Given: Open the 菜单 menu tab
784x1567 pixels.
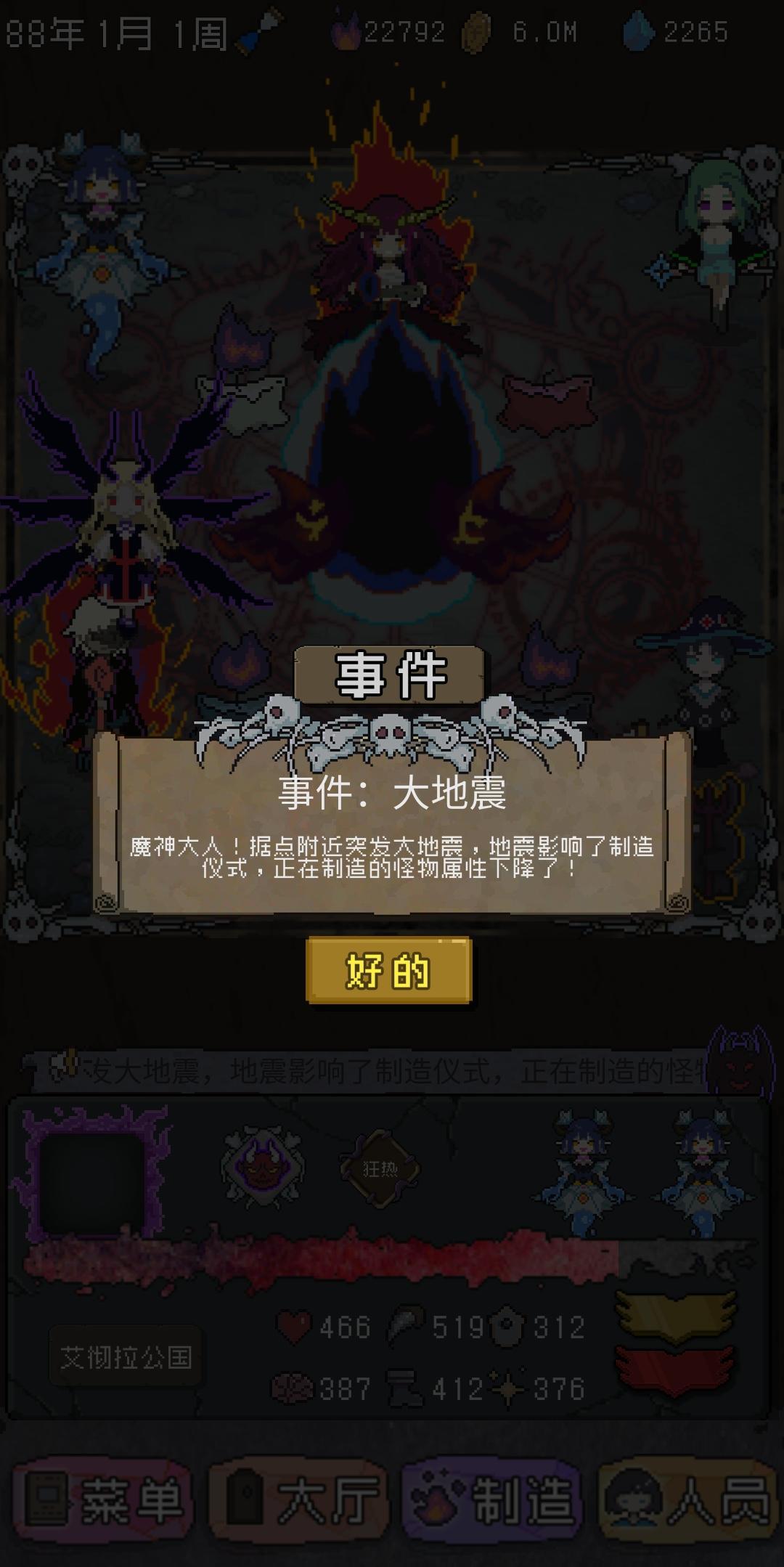Looking at the screenshot, I should pyautogui.click(x=103, y=1499).
